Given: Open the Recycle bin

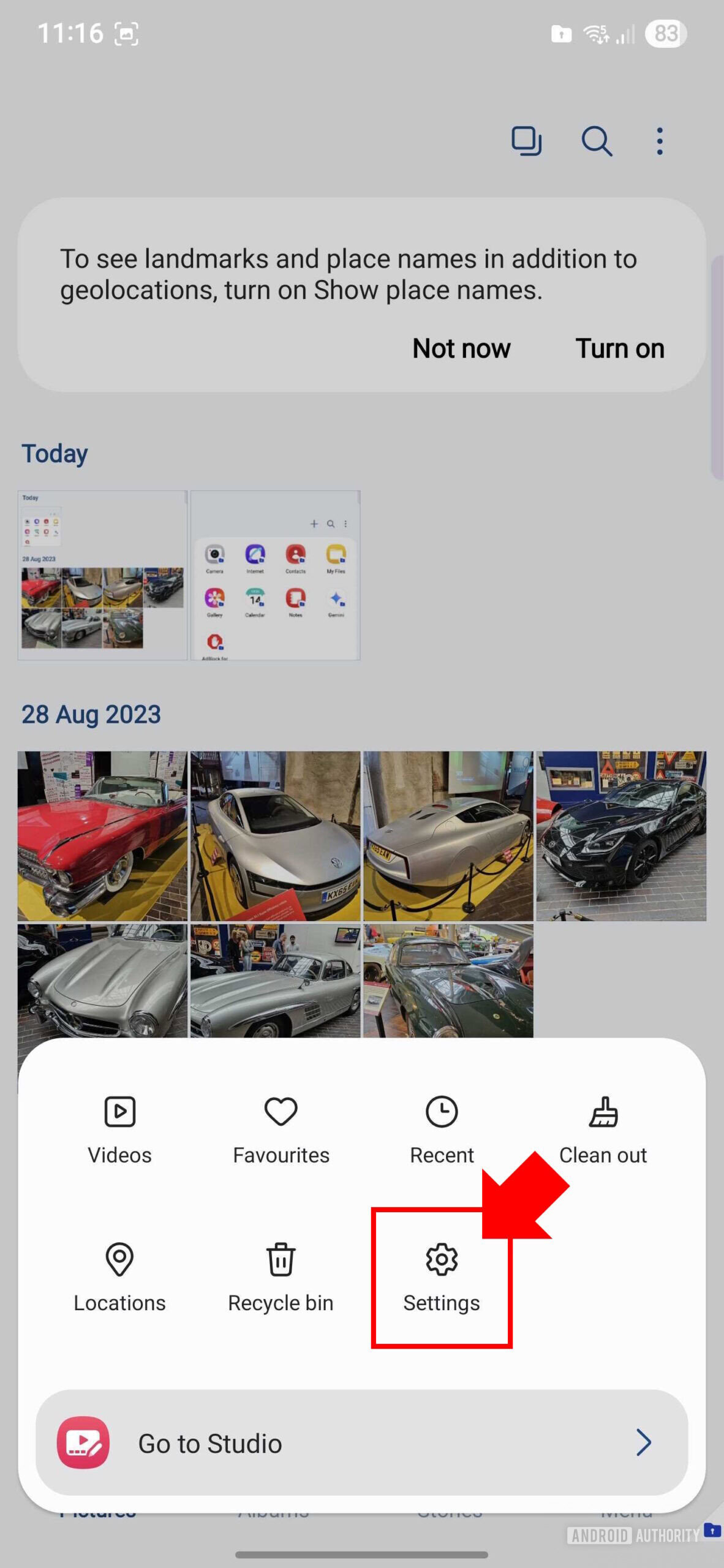Looking at the screenshot, I should pyautogui.click(x=281, y=1277).
